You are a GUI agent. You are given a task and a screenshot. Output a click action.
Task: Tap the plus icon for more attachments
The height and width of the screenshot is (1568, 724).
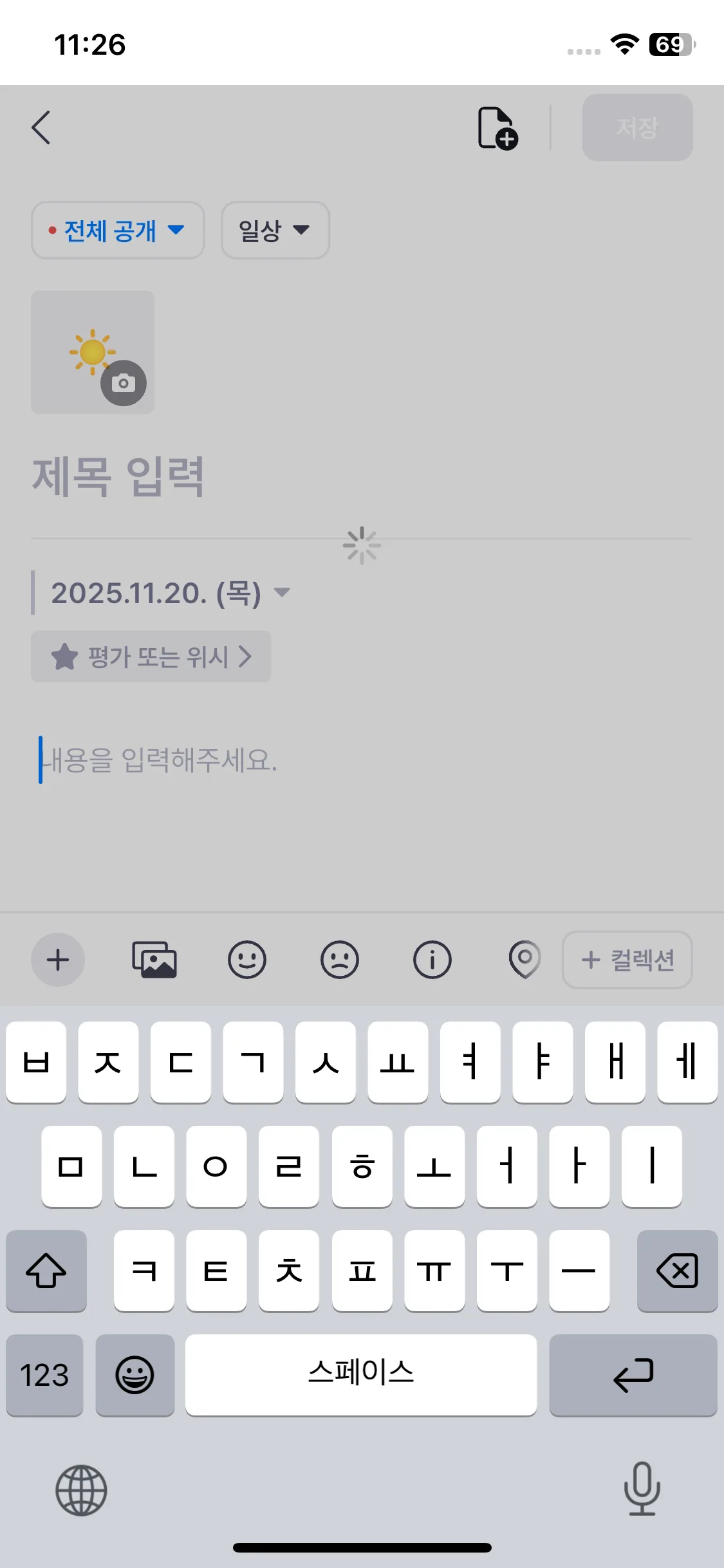58,960
